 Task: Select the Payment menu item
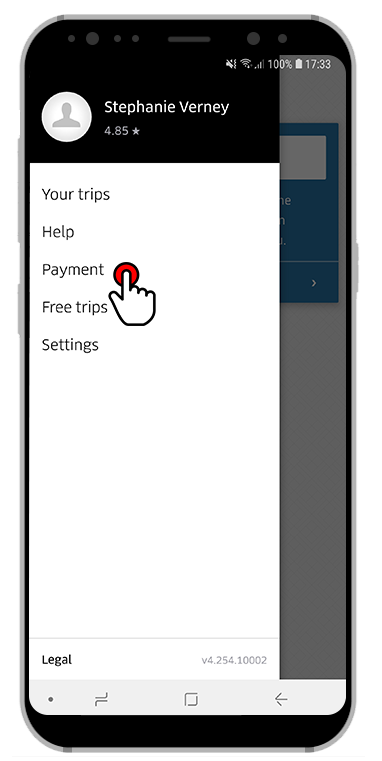click(73, 270)
